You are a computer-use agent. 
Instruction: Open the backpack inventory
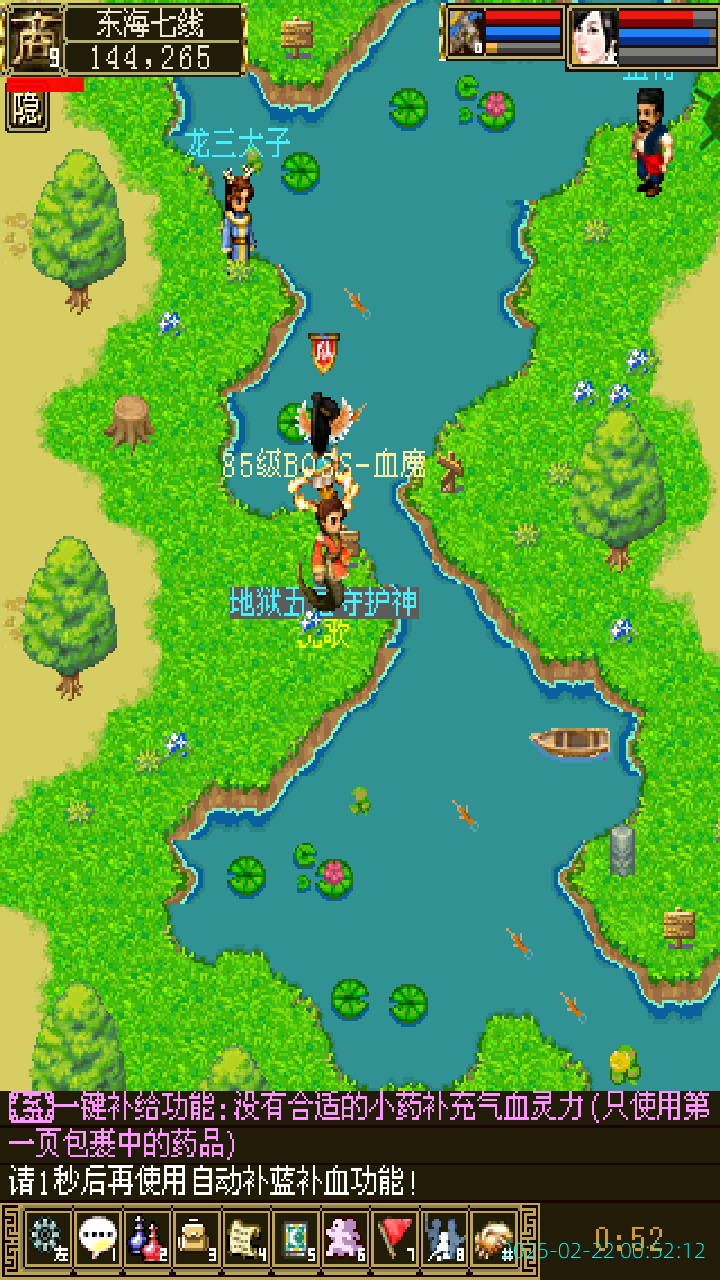(x=196, y=1239)
